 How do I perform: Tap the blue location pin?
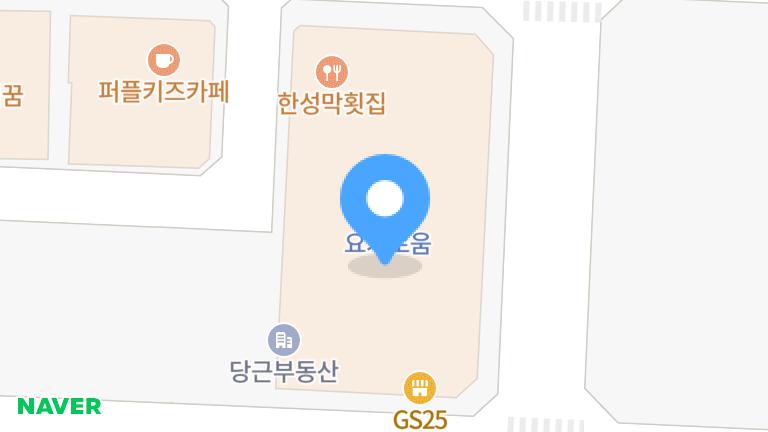(x=385, y=200)
